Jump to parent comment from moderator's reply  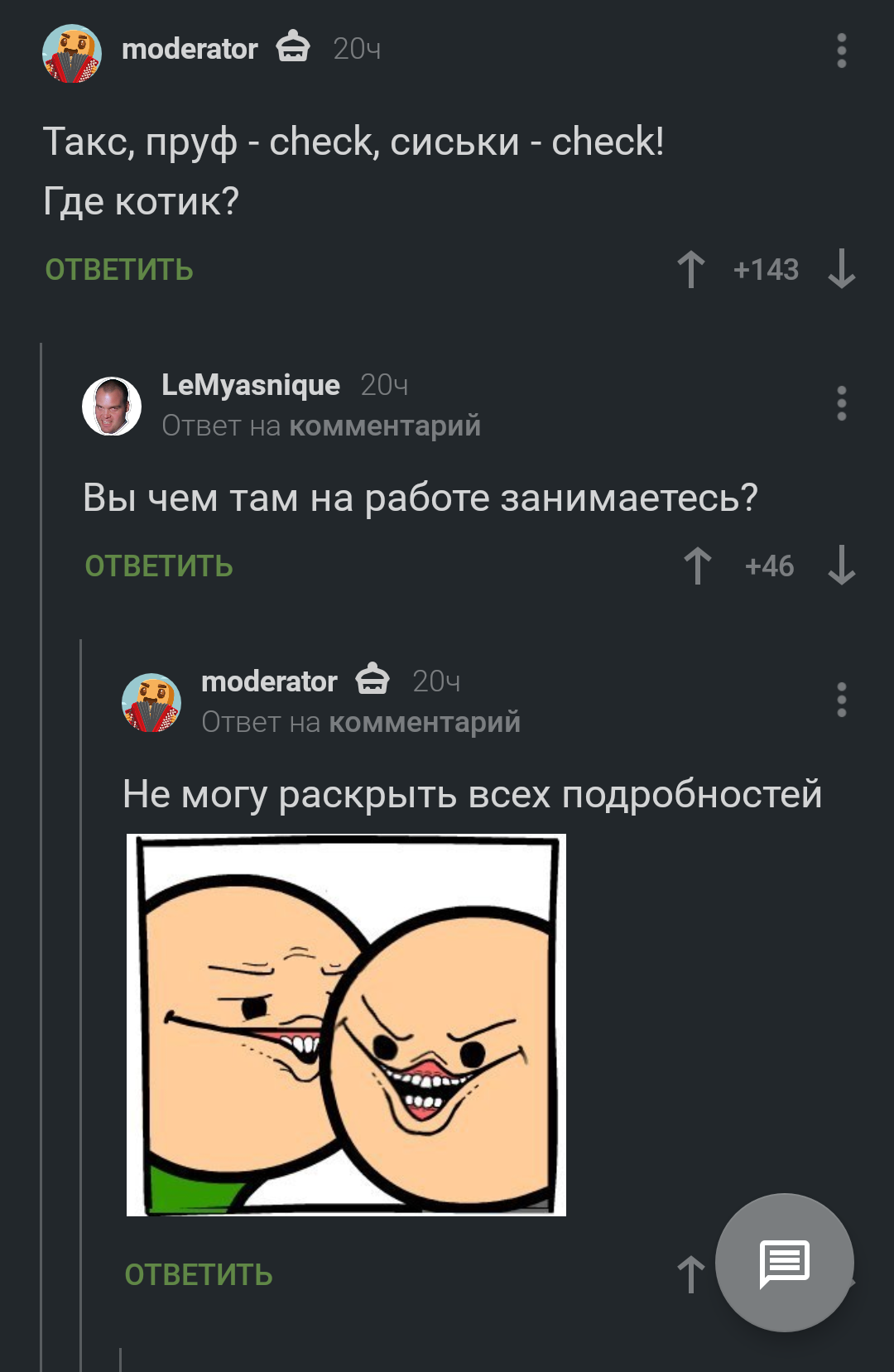click(424, 723)
